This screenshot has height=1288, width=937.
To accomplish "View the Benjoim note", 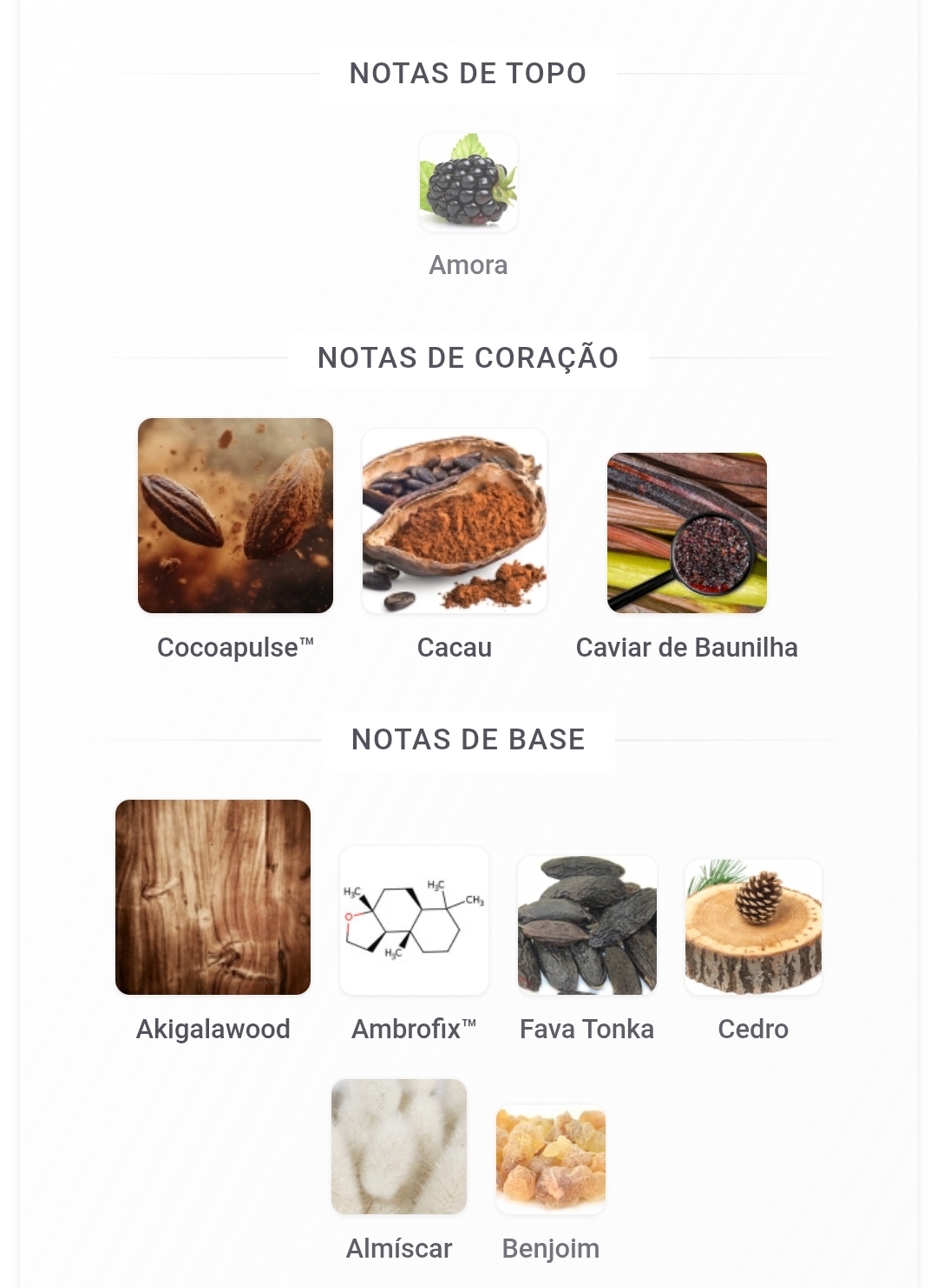I will pyautogui.click(x=551, y=1159).
